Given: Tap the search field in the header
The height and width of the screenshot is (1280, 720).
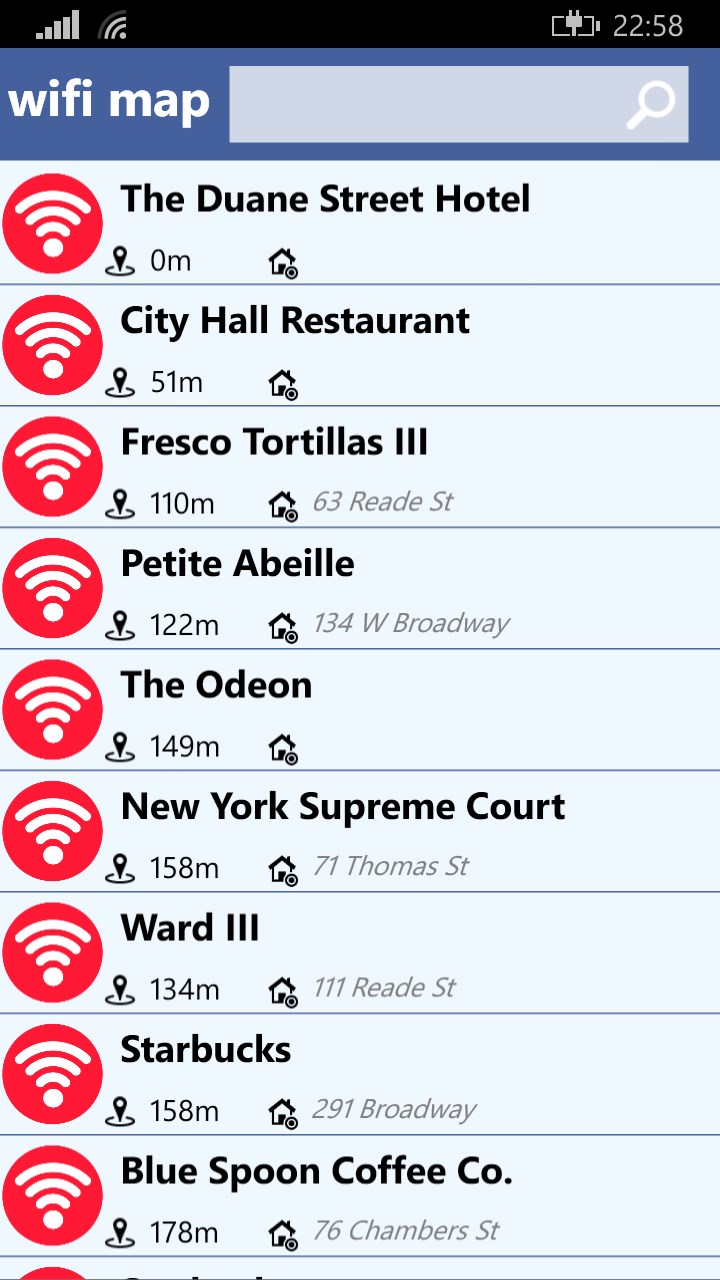Looking at the screenshot, I should 425,104.
